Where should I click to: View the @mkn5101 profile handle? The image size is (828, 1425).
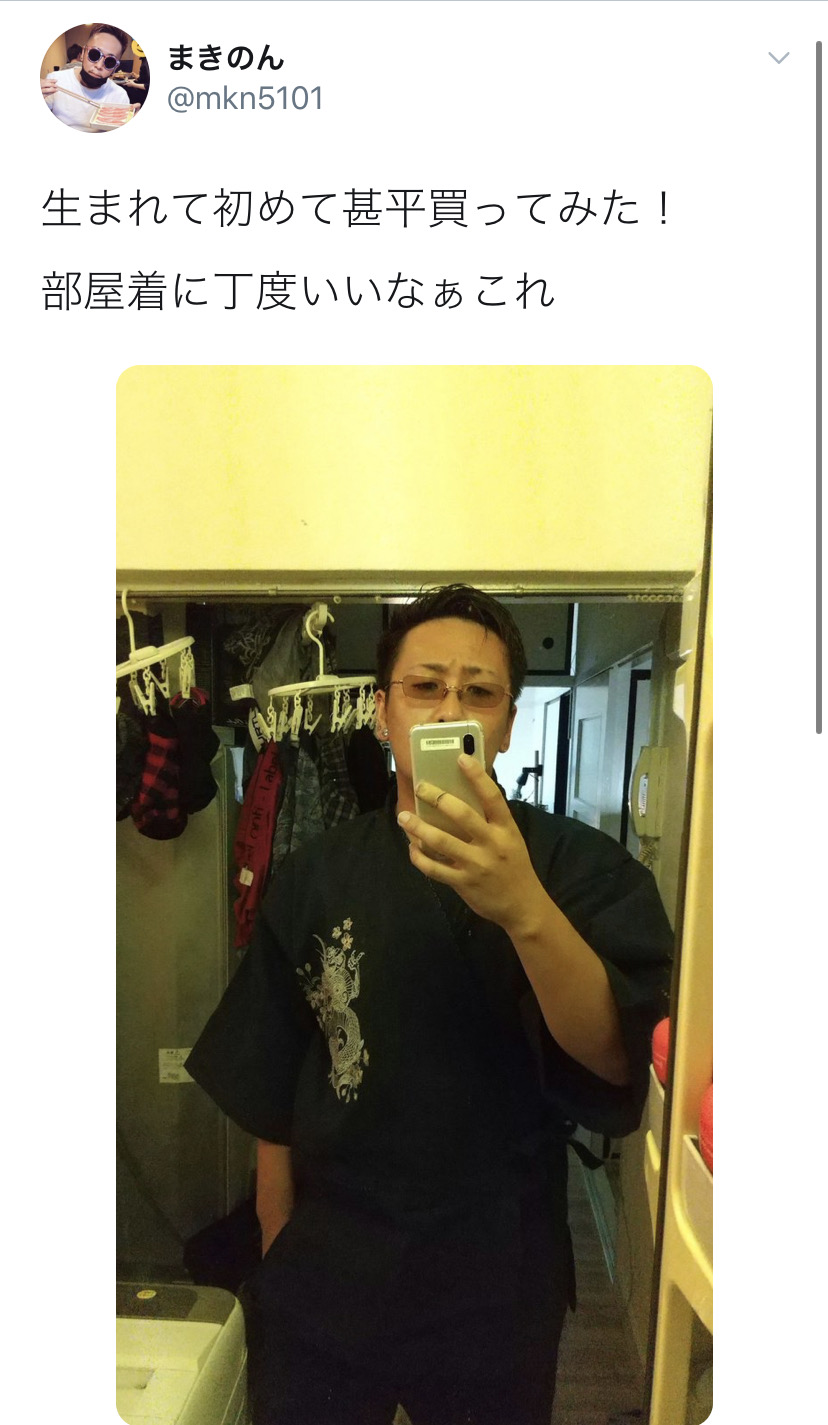pyautogui.click(x=244, y=99)
